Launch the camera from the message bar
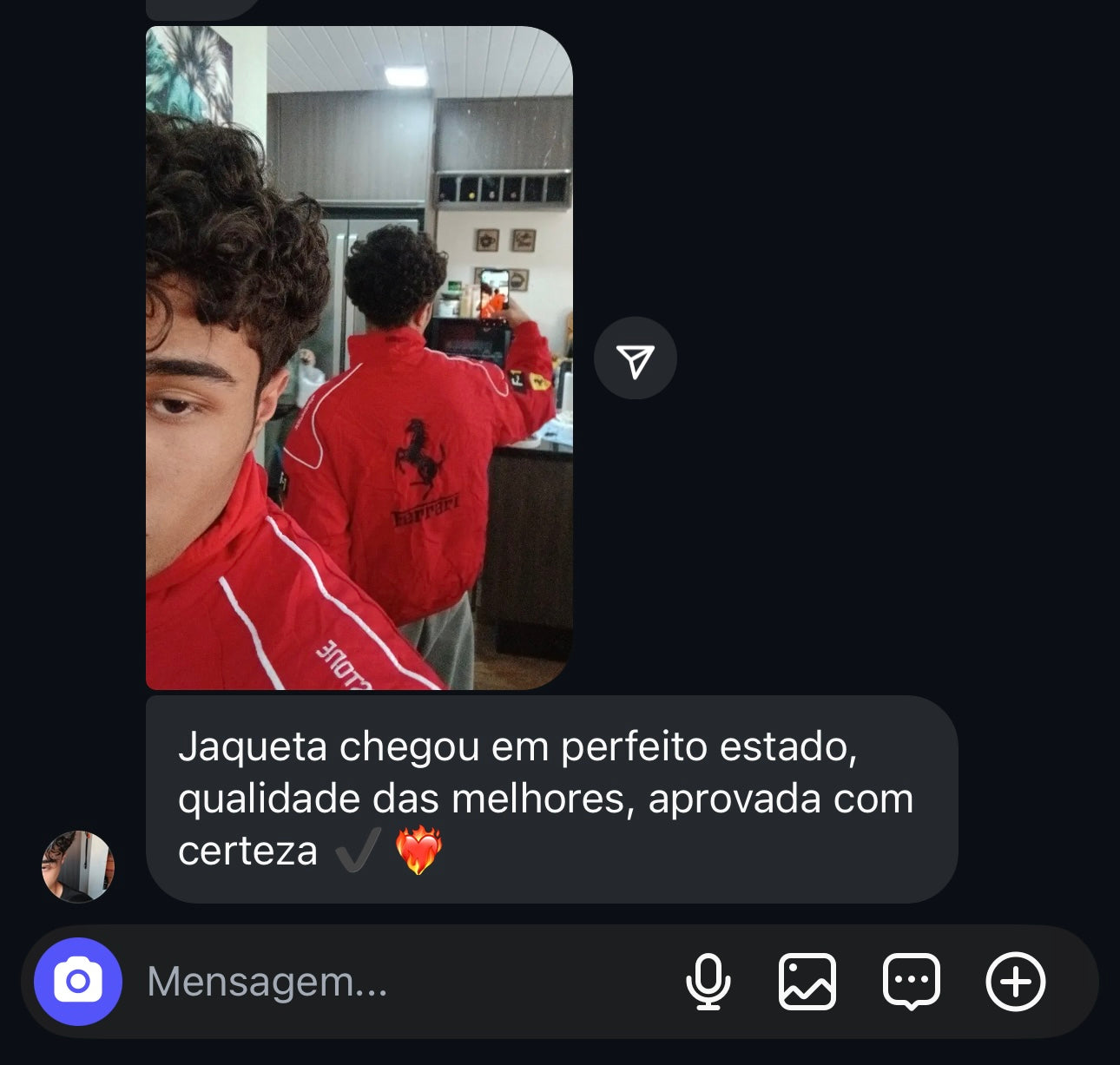Screen dimensions: 1120x1065 tap(78, 982)
